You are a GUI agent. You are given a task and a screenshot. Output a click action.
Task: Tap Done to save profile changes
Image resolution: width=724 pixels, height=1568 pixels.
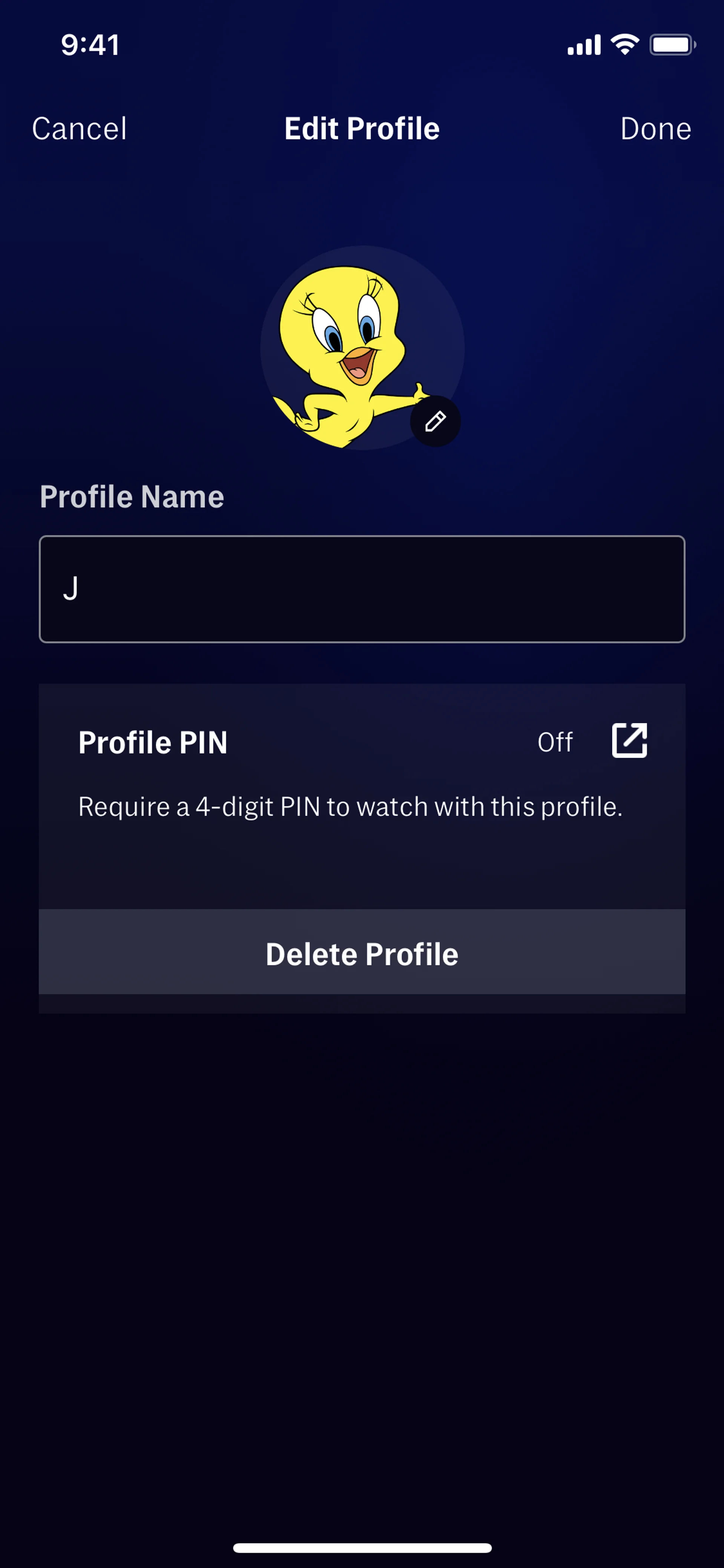(655, 129)
